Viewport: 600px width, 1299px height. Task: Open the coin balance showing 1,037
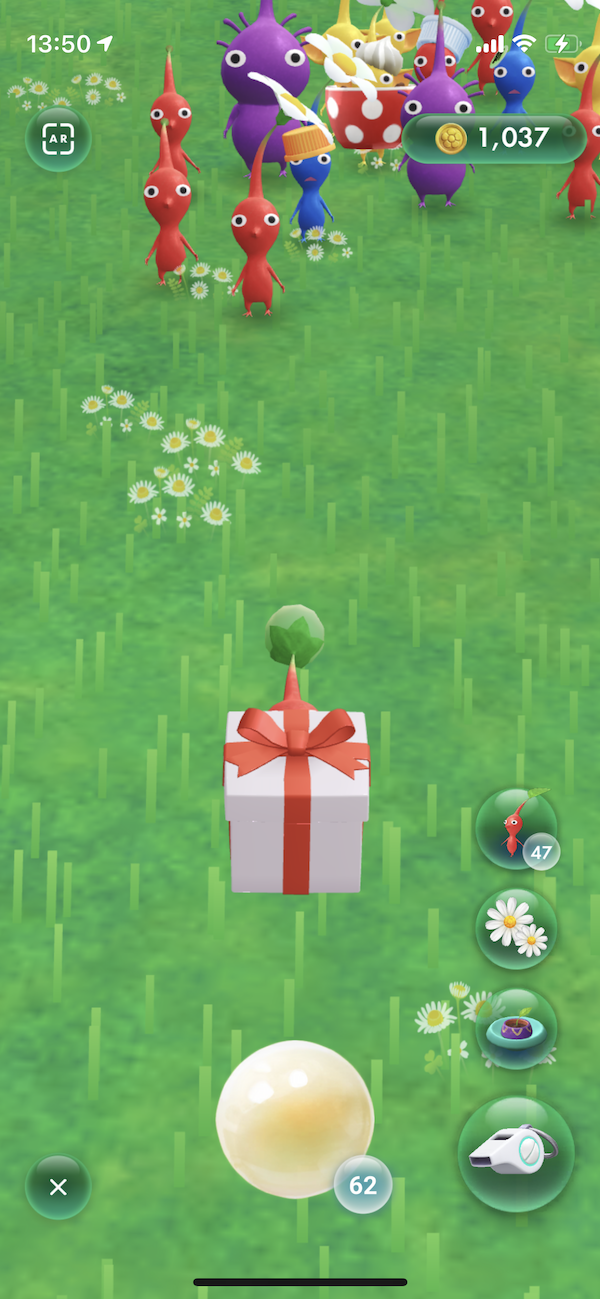tap(494, 139)
